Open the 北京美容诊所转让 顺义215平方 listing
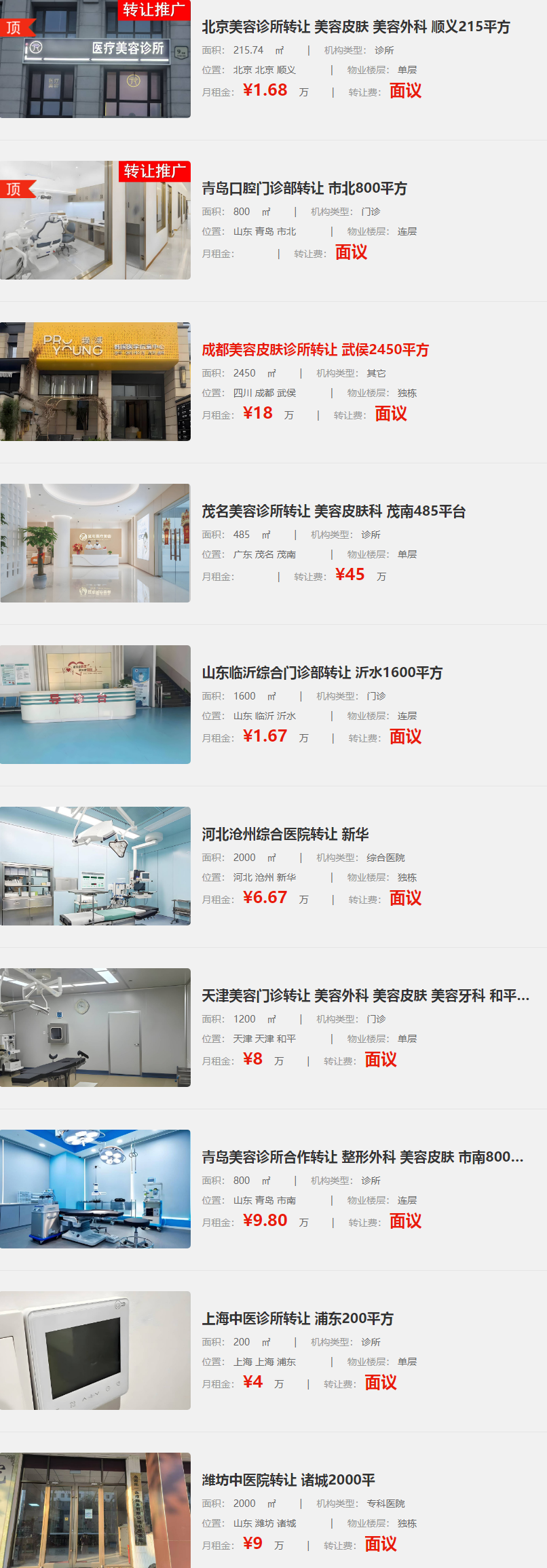Viewport: 547px width, 1568px height. (x=356, y=27)
